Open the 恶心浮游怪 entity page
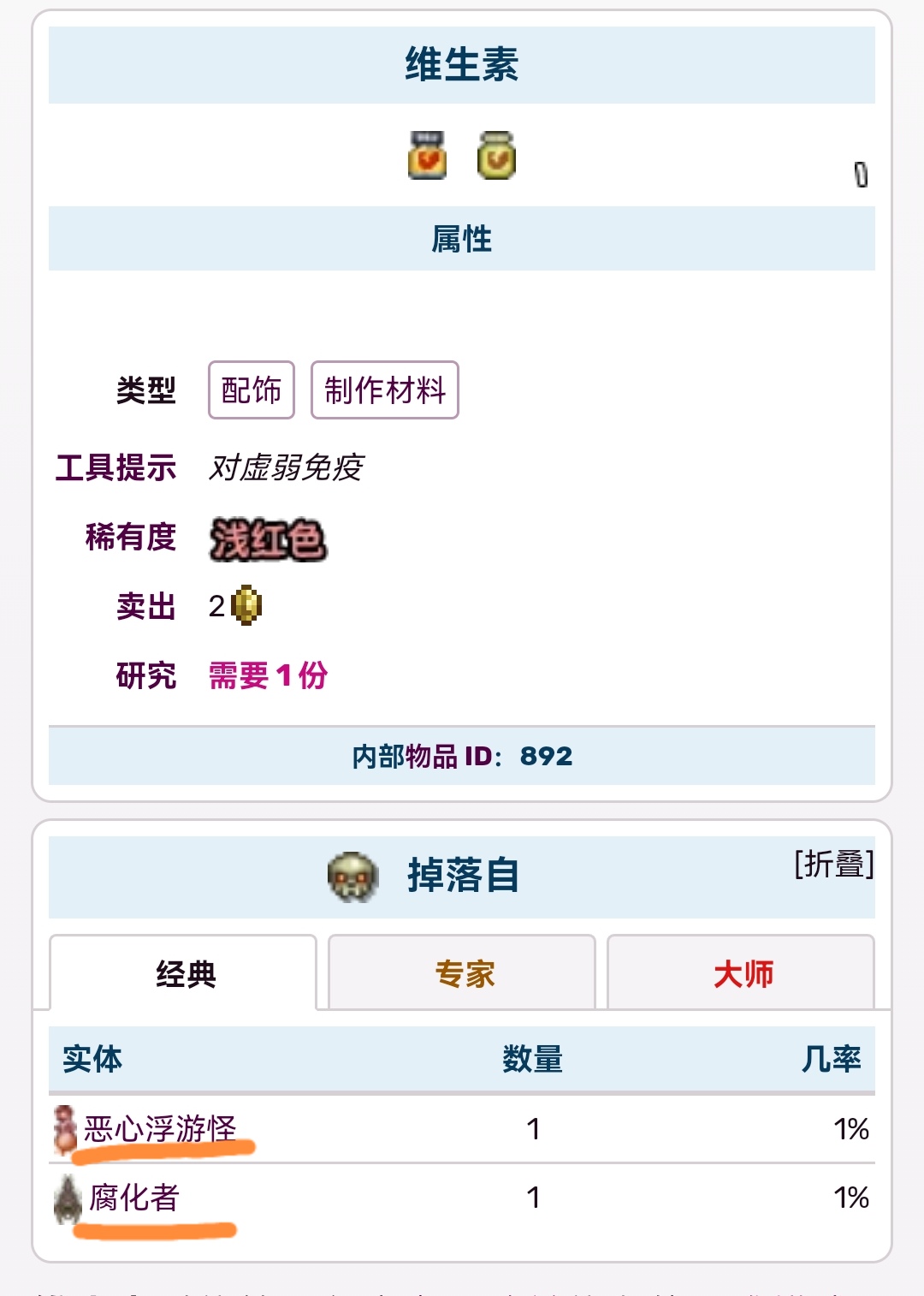 [160, 1128]
